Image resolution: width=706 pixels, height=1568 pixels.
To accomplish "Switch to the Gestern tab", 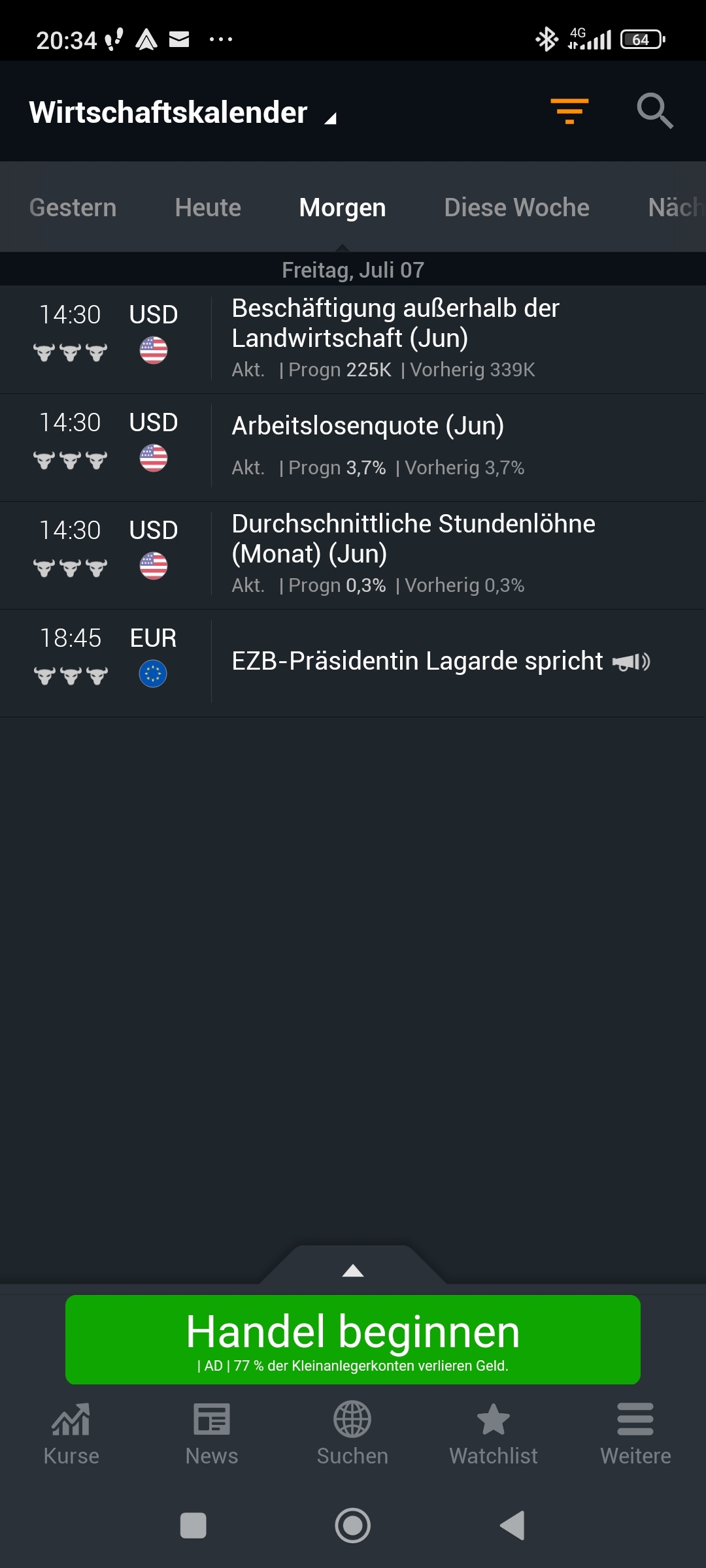I will tap(73, 208).
